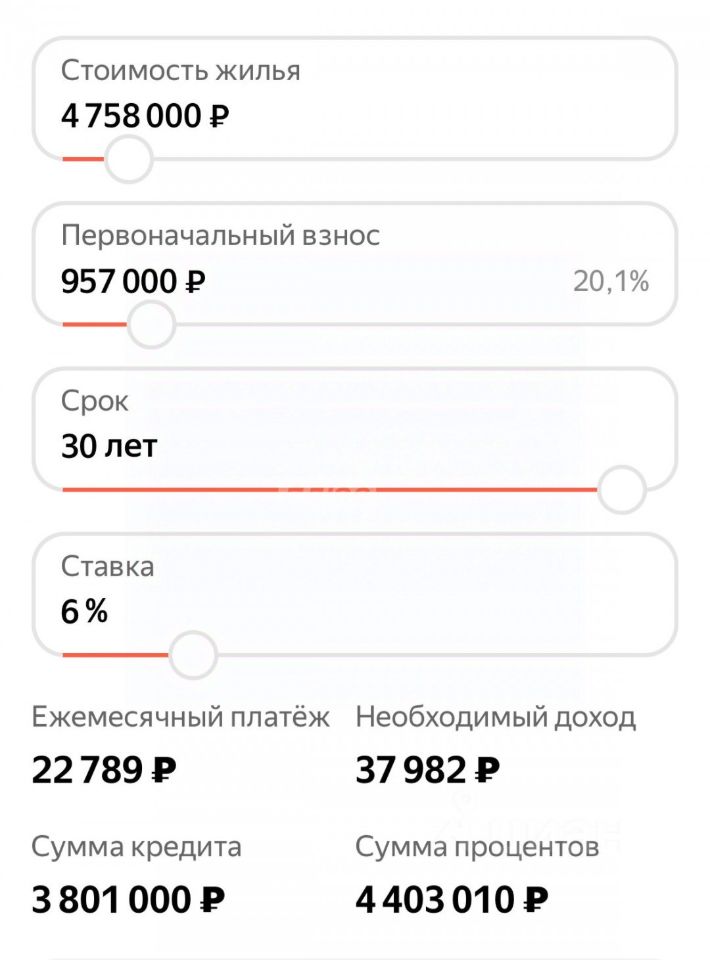Edit the Стоимость жилья amount field

[146, 117]
